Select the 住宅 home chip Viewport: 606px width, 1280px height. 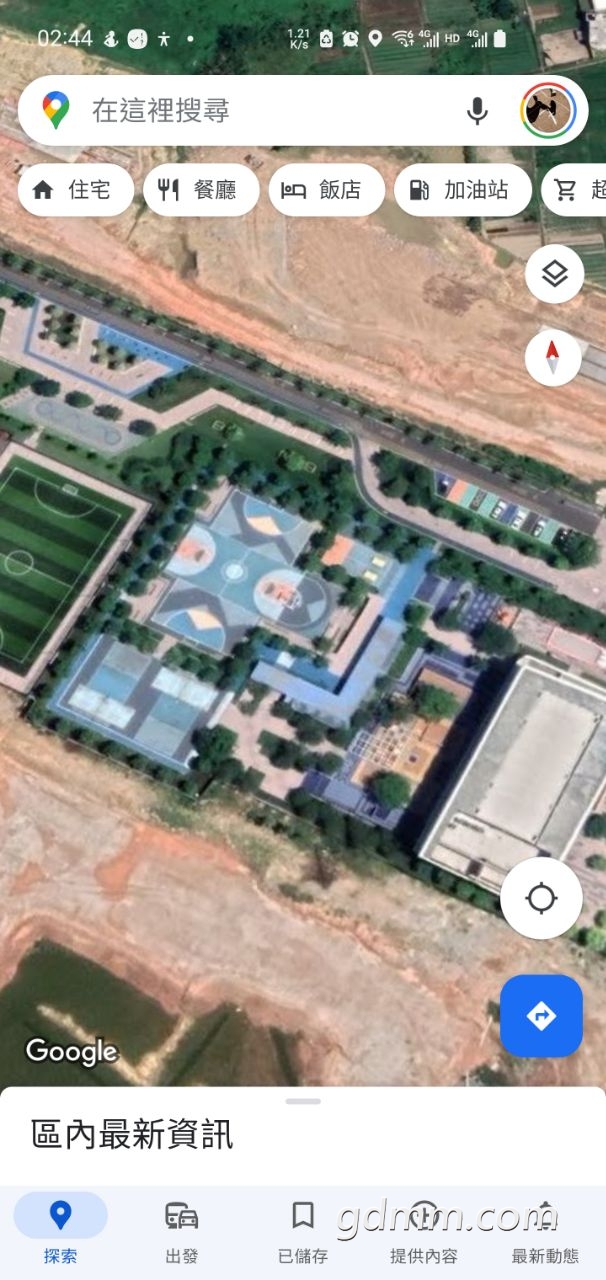pyautogui.click(x=76, y=190)
